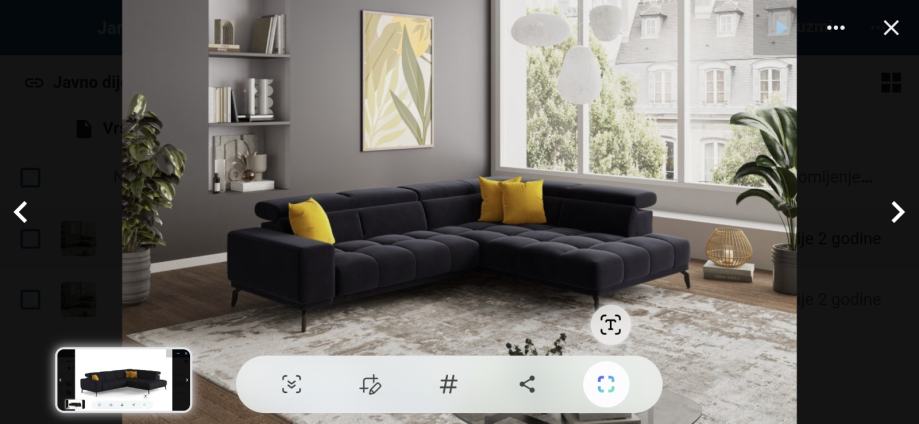Viewport: 919px width, 424px height.
Task: Start scroll capture from the screenshot toolbar
Action: (291, 385)
